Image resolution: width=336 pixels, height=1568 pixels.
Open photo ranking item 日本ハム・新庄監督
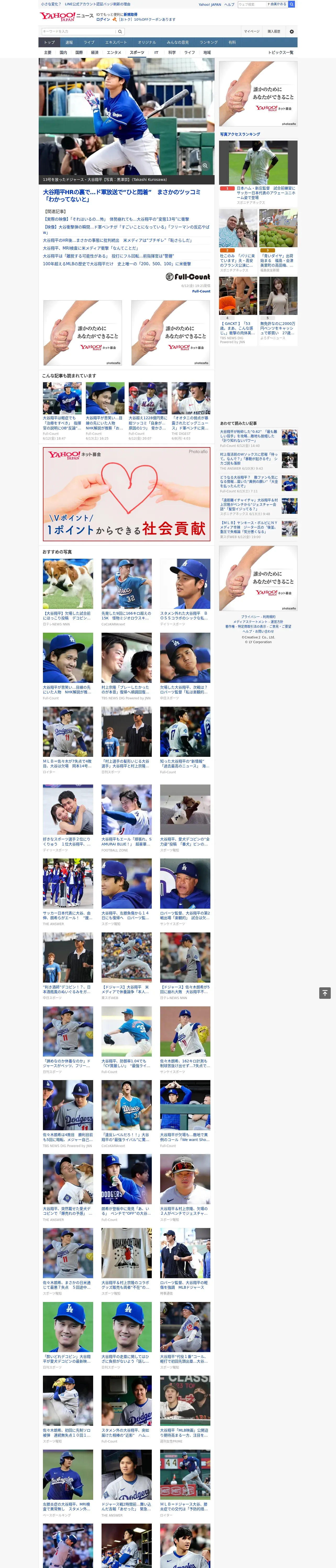point(266,193)
